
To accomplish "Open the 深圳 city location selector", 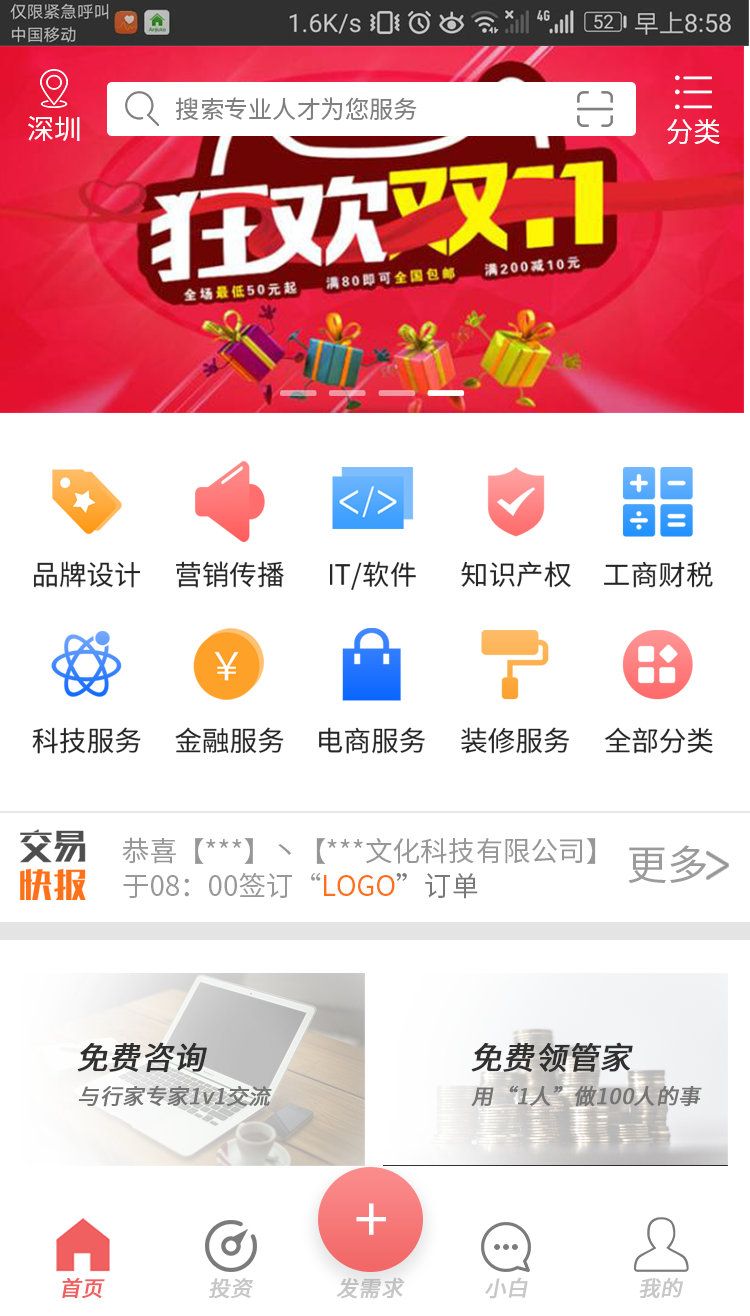I will 54,106.
